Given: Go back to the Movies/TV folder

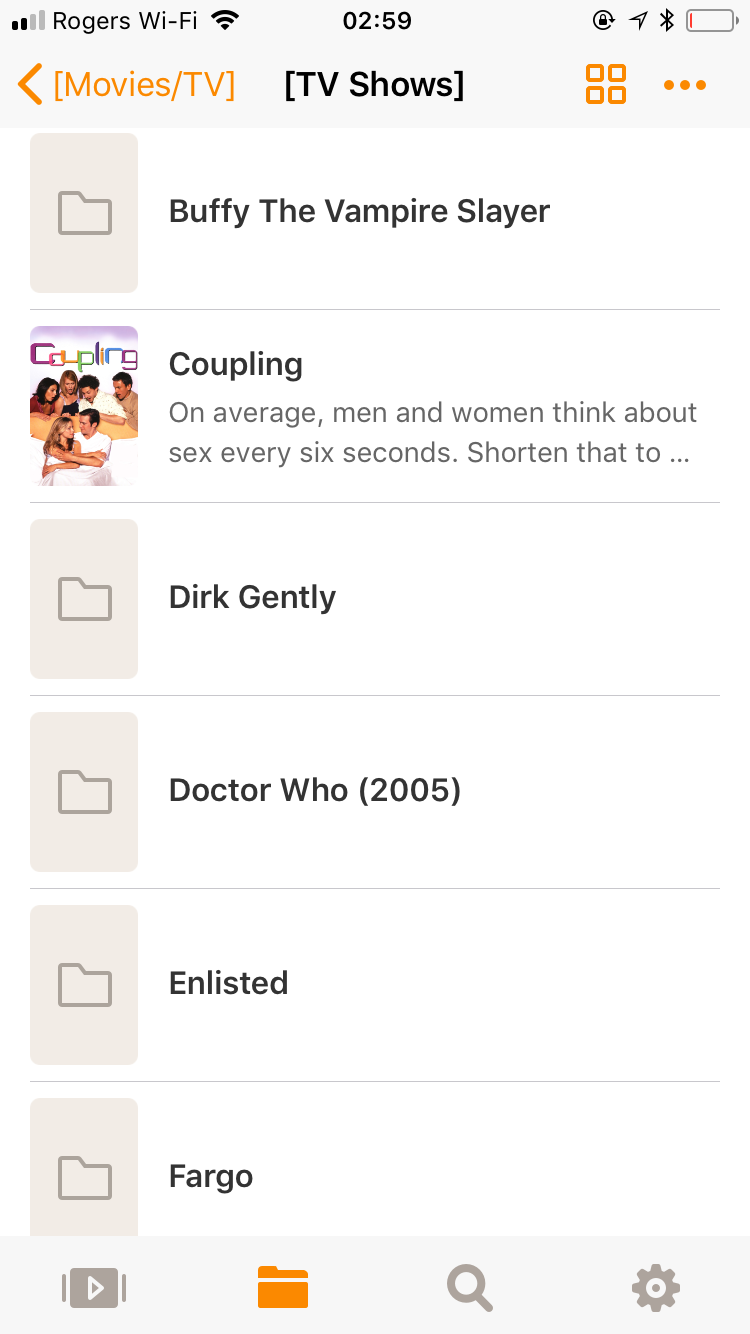Looking at the screenshot, I should (126, 85).
